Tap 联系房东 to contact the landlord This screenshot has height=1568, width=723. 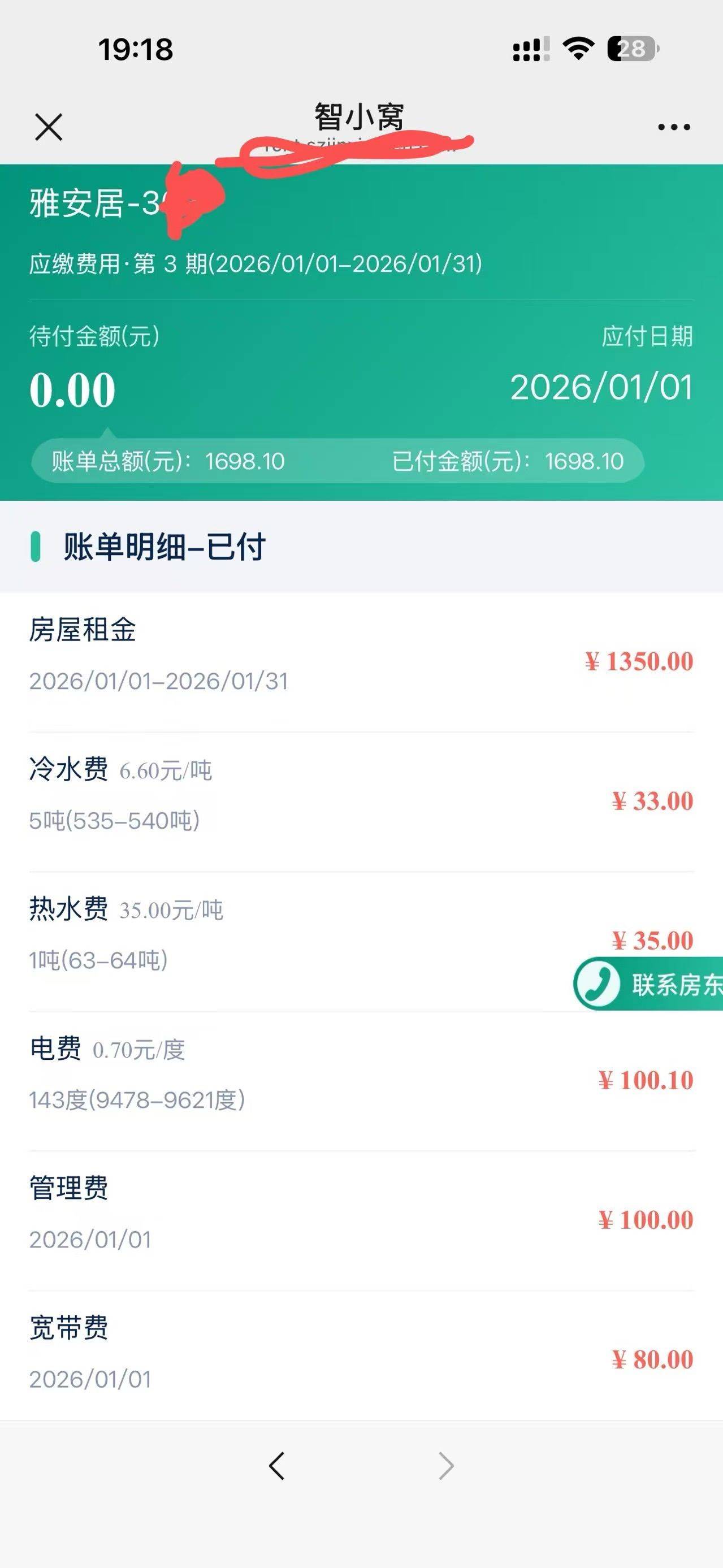(650, 984)
